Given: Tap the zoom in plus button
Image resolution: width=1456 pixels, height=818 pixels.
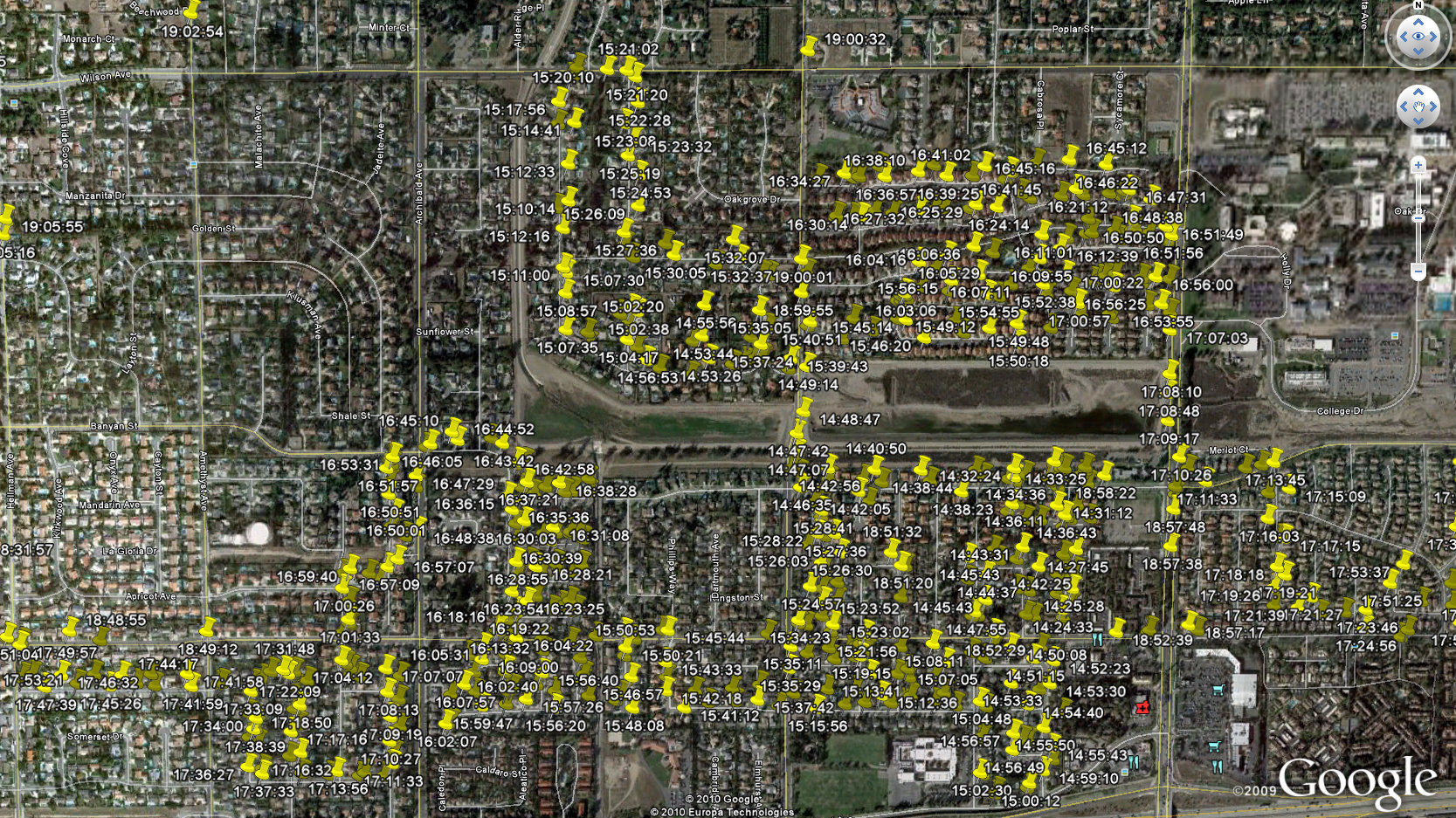Looking at the screenshot, I should click(1418, 165).
